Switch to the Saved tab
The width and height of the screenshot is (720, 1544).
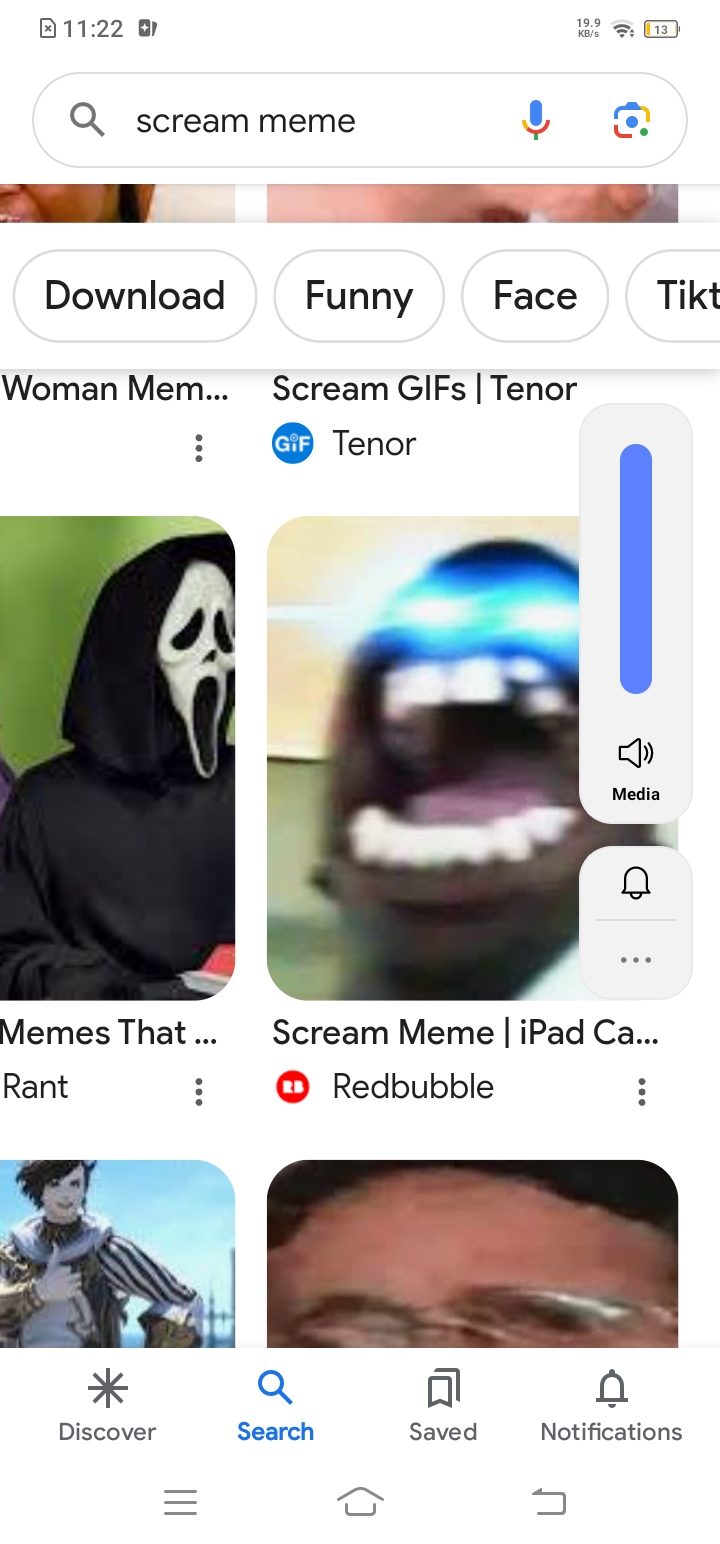(443, 1406)
